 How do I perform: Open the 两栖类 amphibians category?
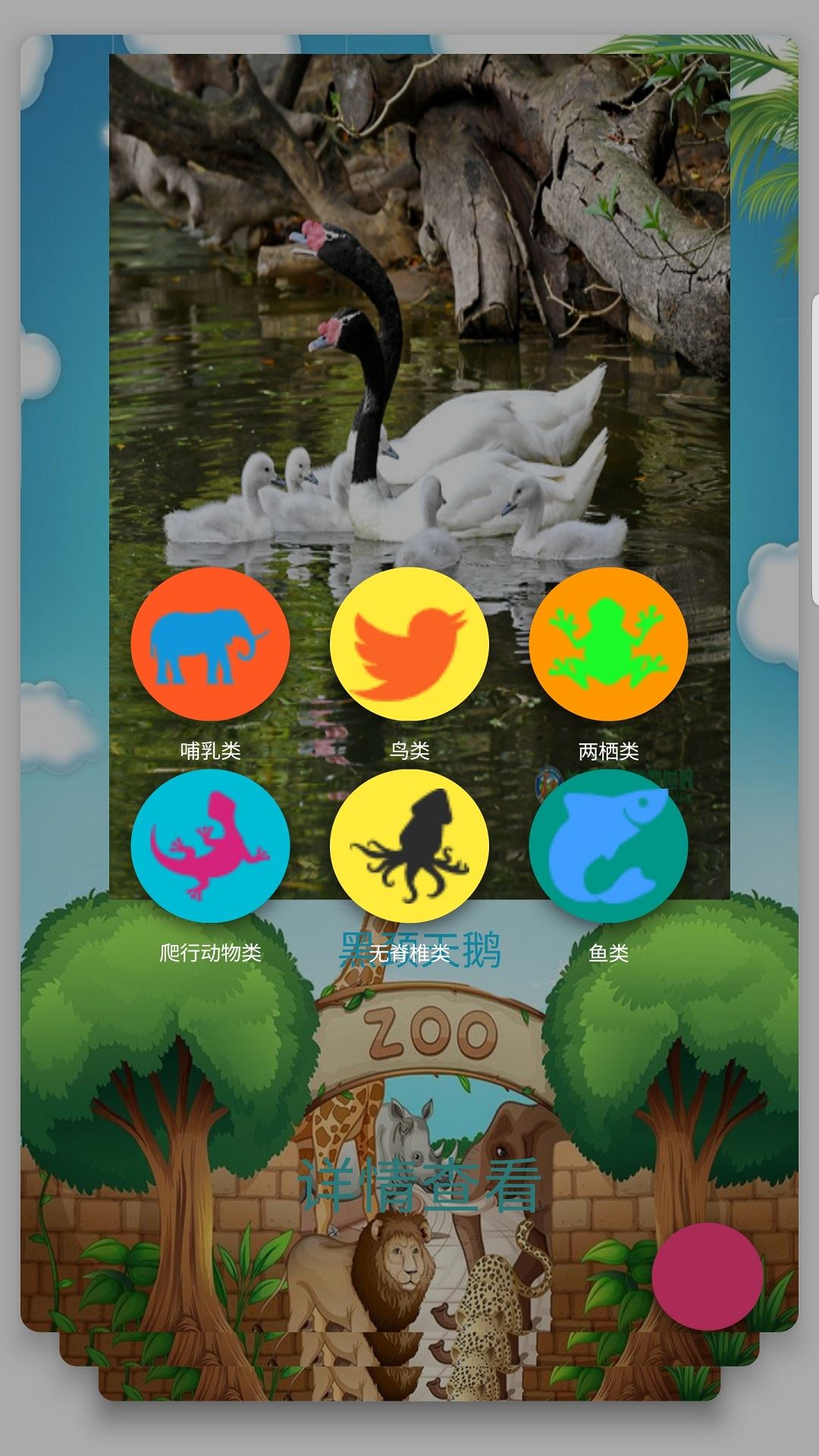[x=608, y=645]
